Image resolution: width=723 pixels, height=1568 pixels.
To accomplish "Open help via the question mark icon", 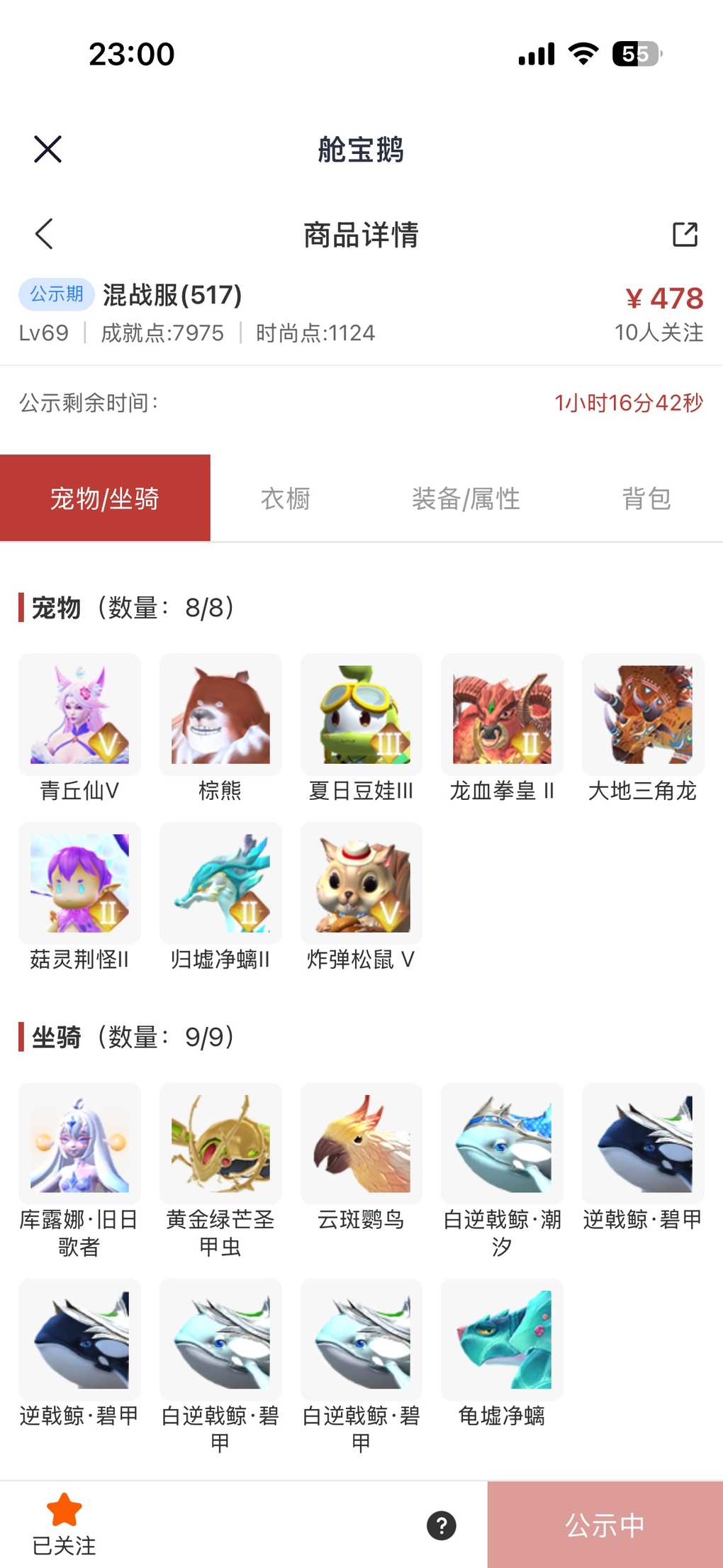I will pyautogui.click(x=442, y=1525).
